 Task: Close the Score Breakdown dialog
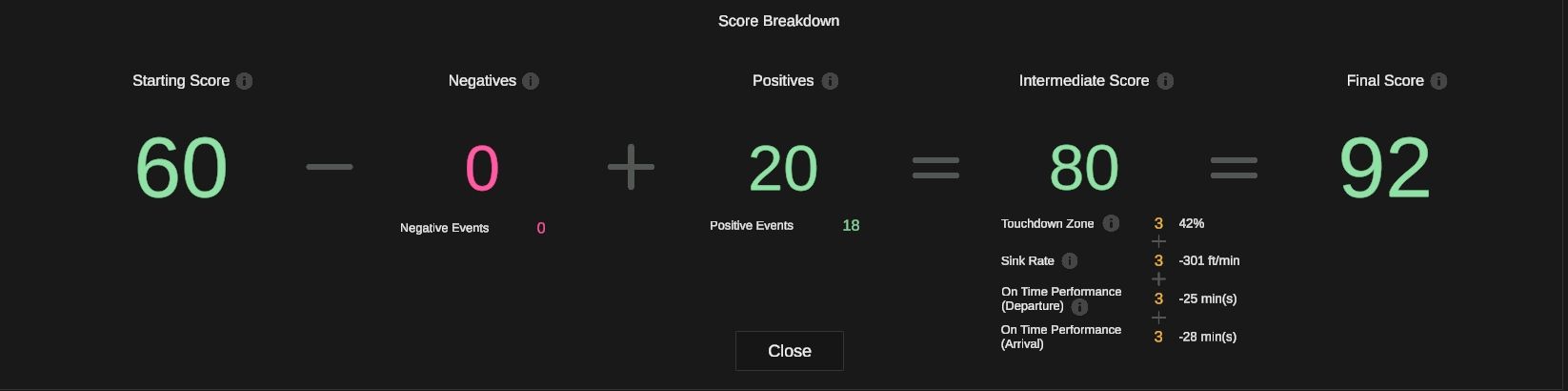point(789,351)
